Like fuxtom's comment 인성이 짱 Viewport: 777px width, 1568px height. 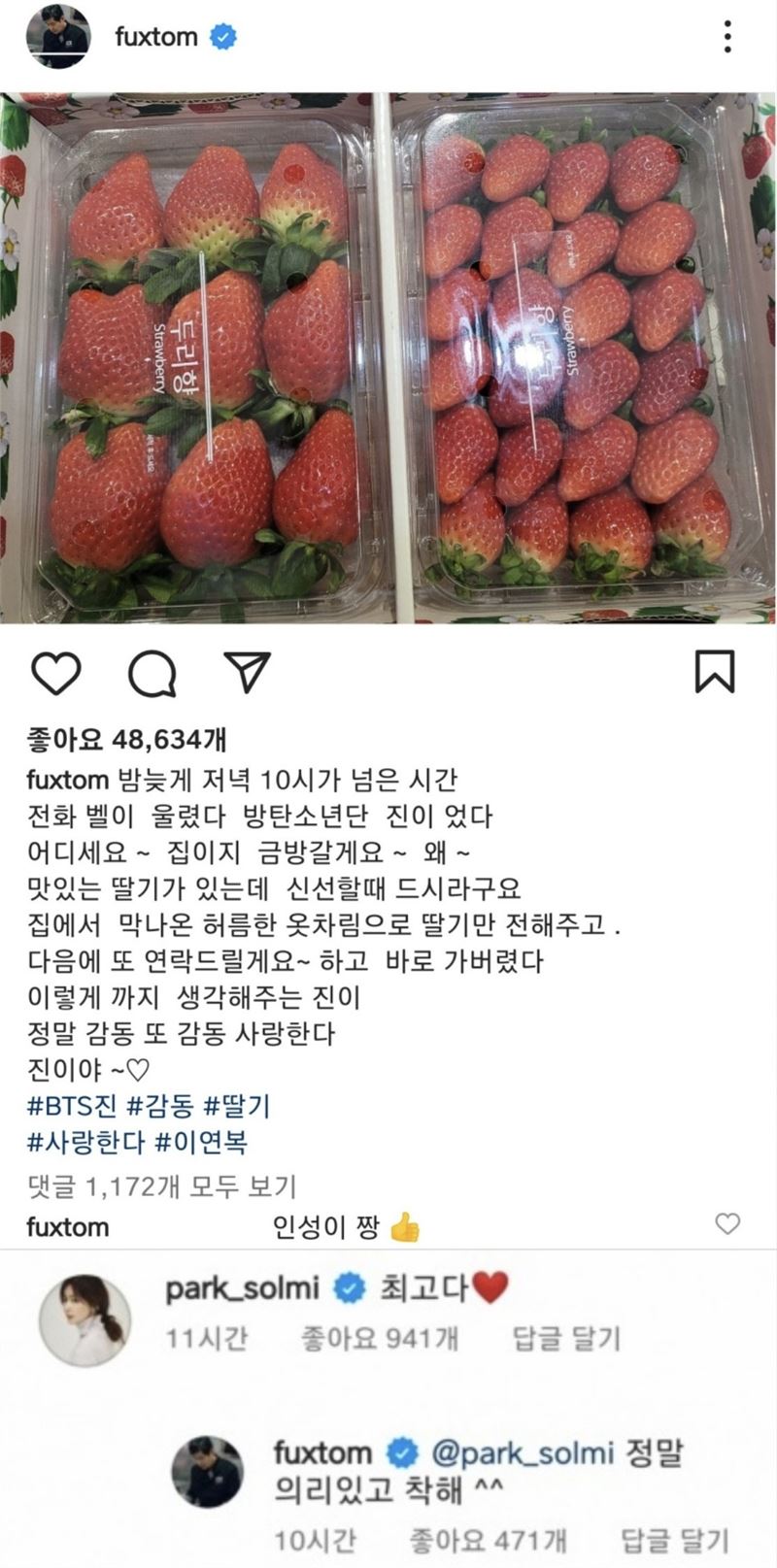click(x=726, y=1224)
